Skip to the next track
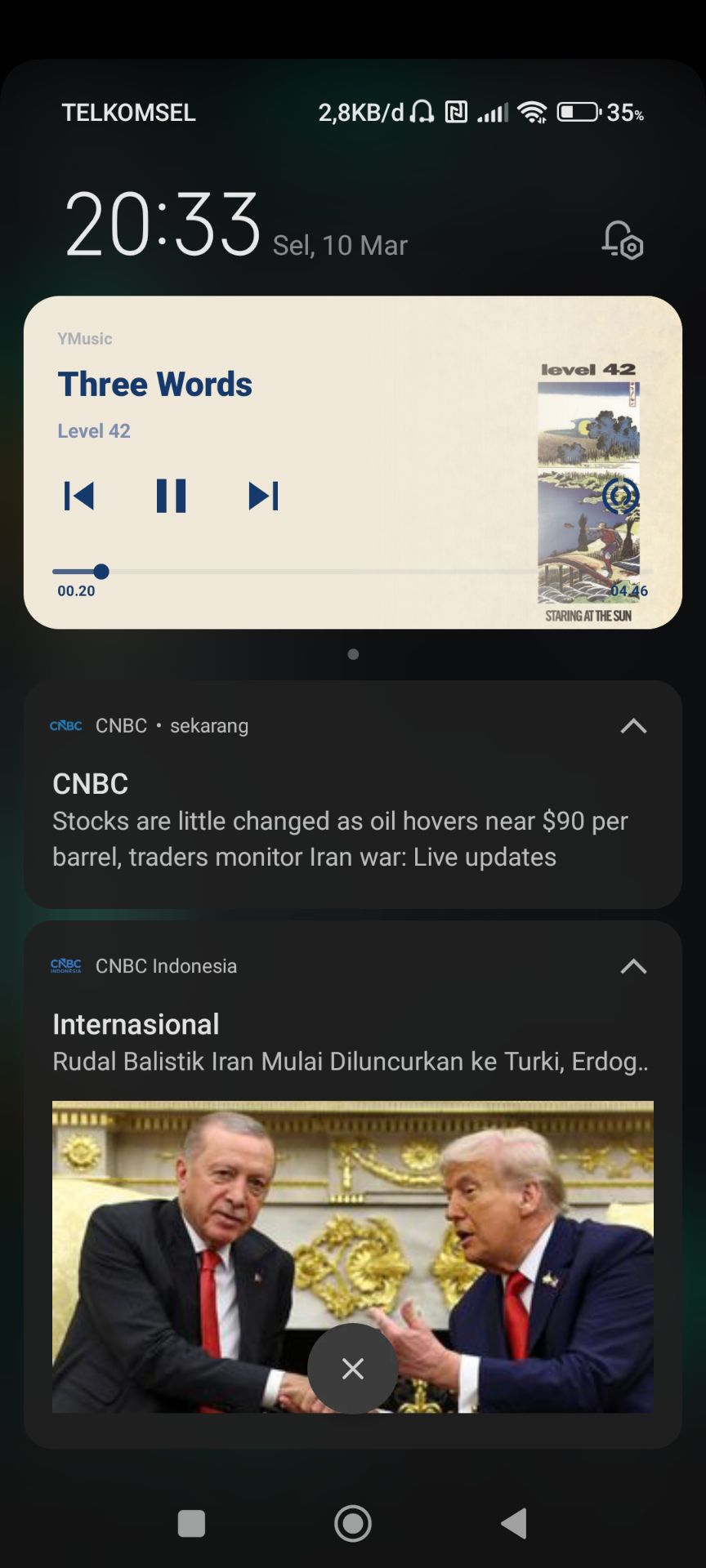 263,496
